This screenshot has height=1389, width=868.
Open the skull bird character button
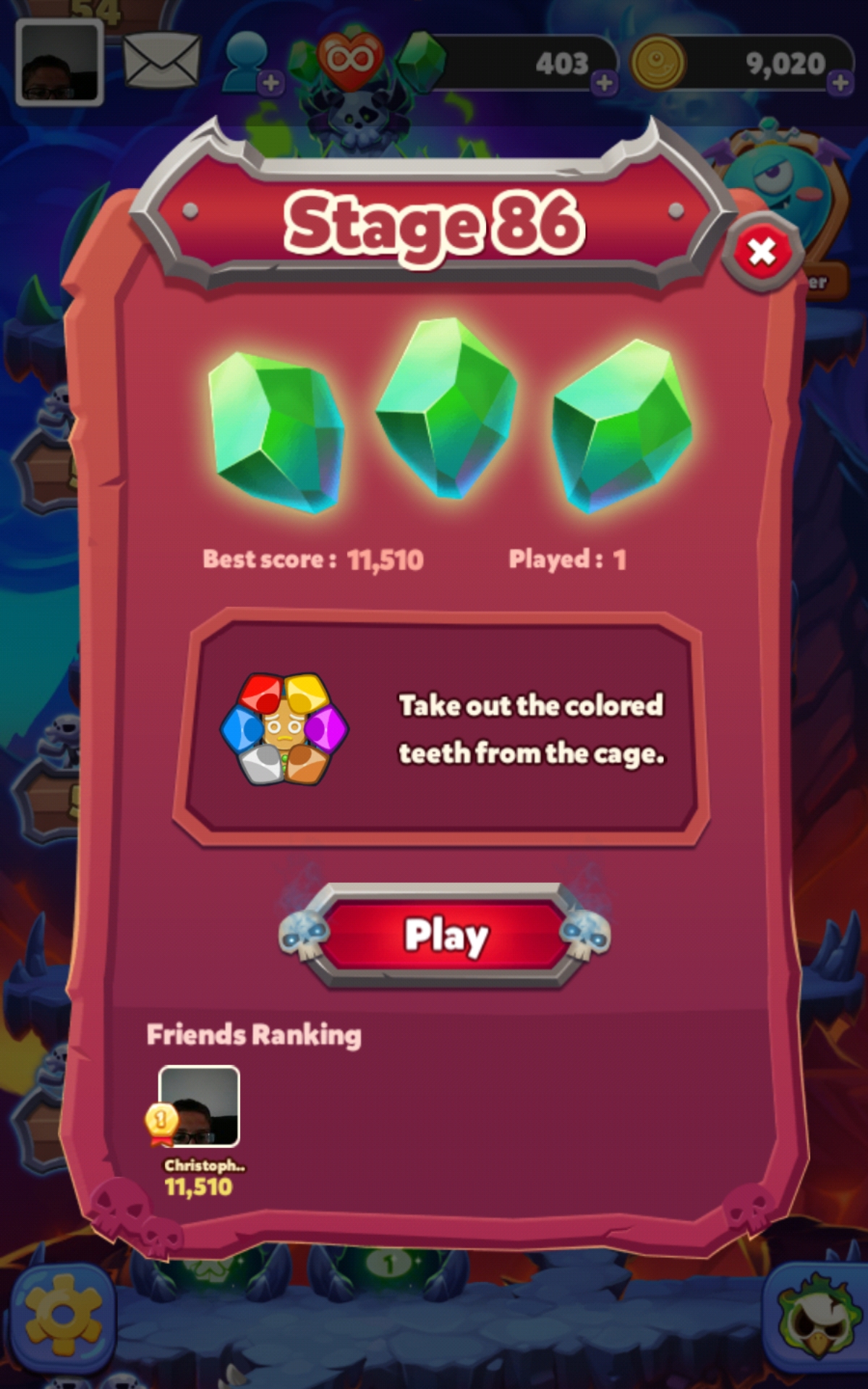tap(815, 1317)
